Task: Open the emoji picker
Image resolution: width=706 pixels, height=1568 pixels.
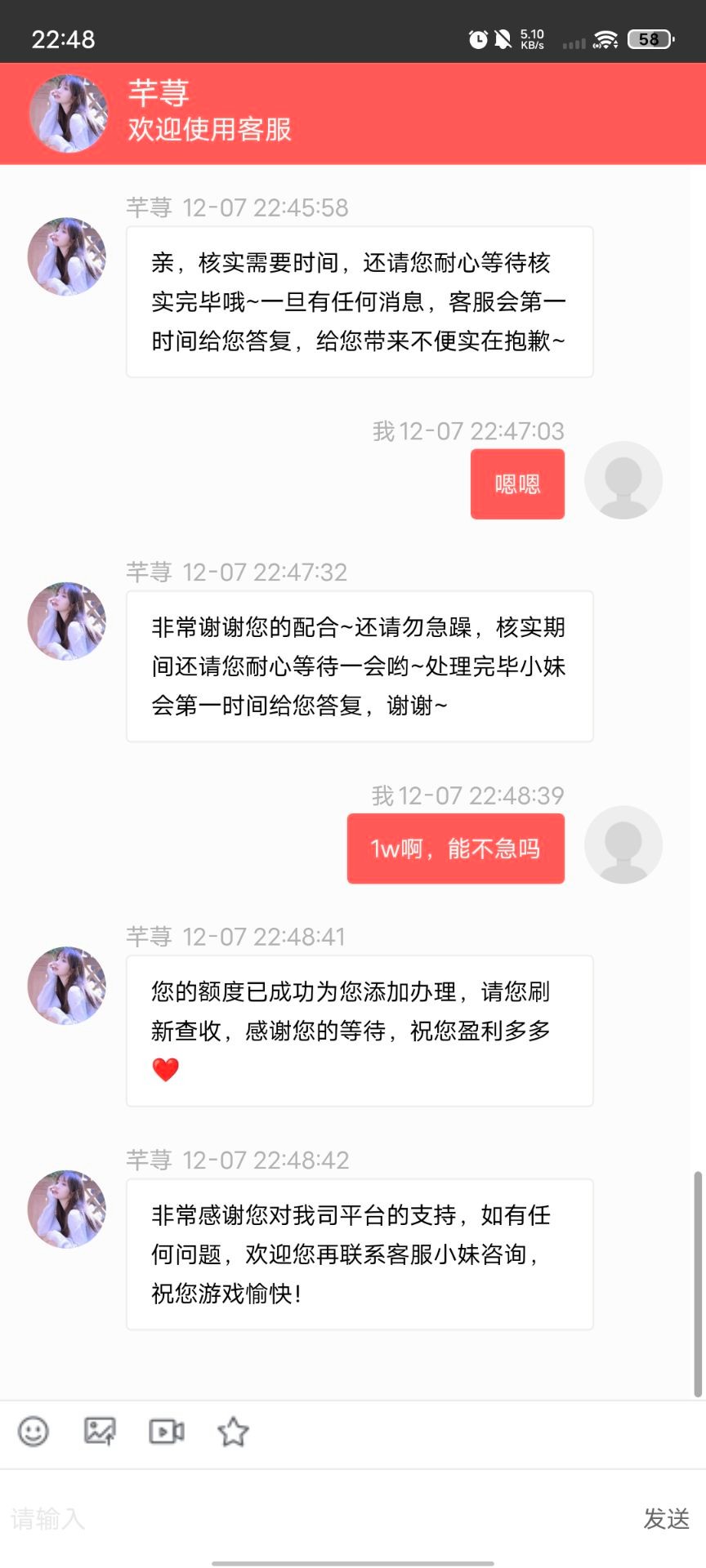Action: (34, 1431)
